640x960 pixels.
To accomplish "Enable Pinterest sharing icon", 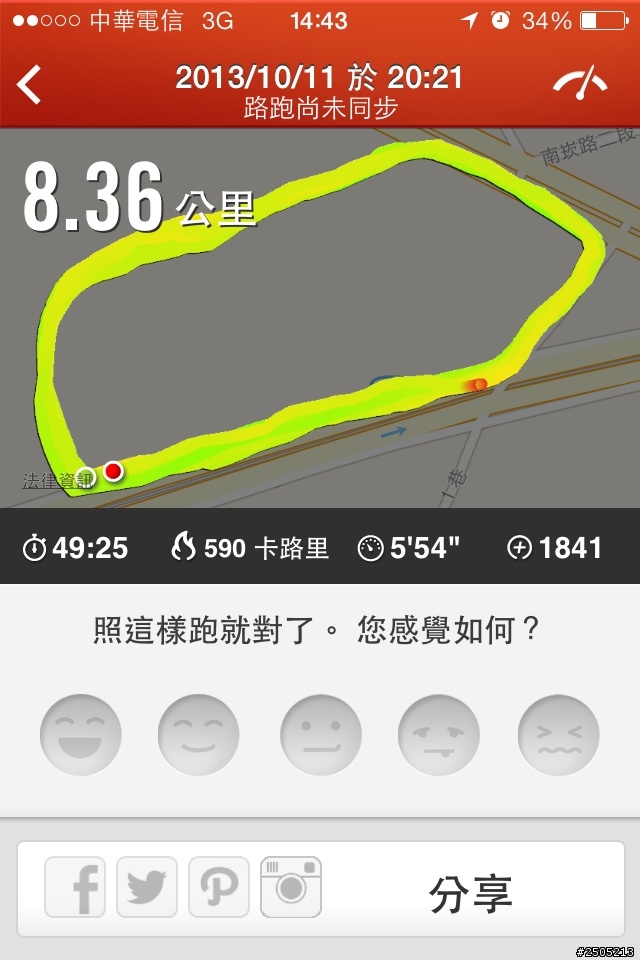I will coord(219,887).
